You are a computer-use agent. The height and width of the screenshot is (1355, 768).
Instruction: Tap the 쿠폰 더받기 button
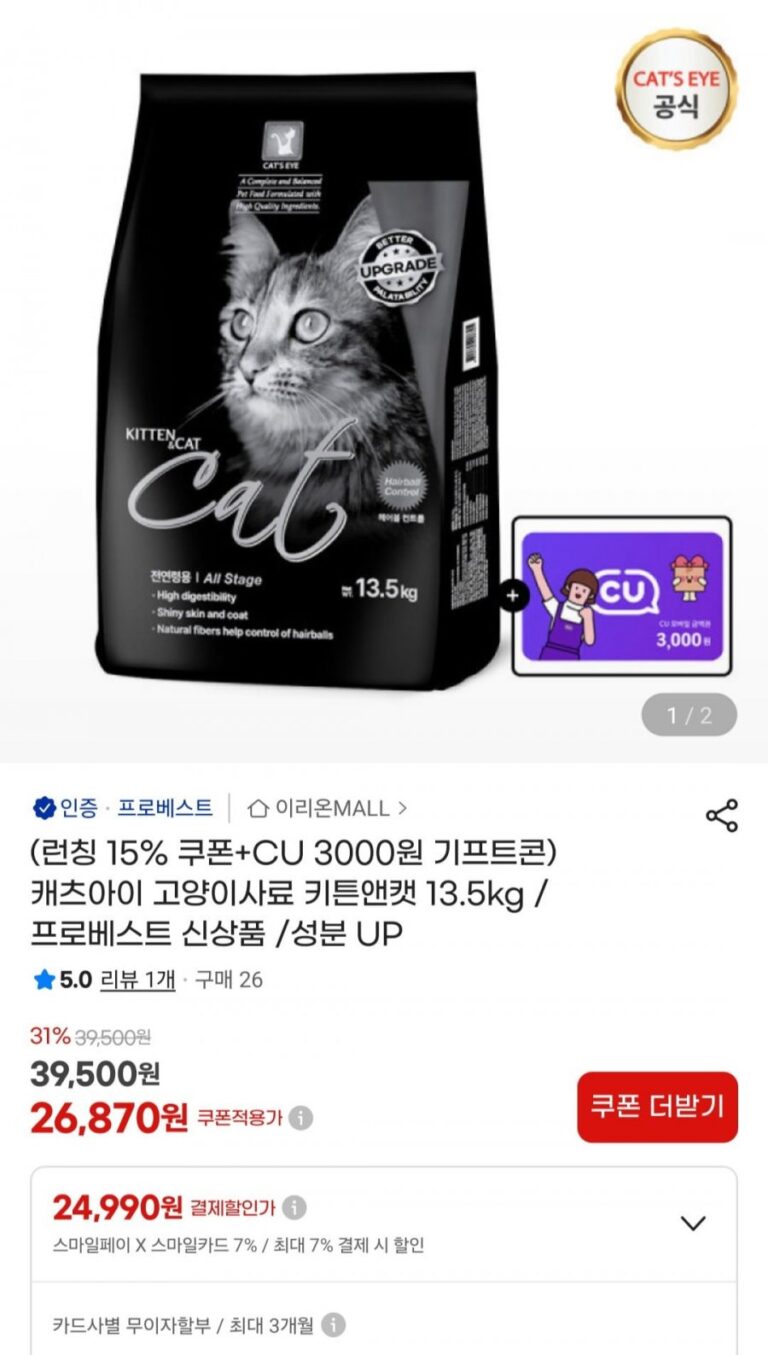(657, 1106)
